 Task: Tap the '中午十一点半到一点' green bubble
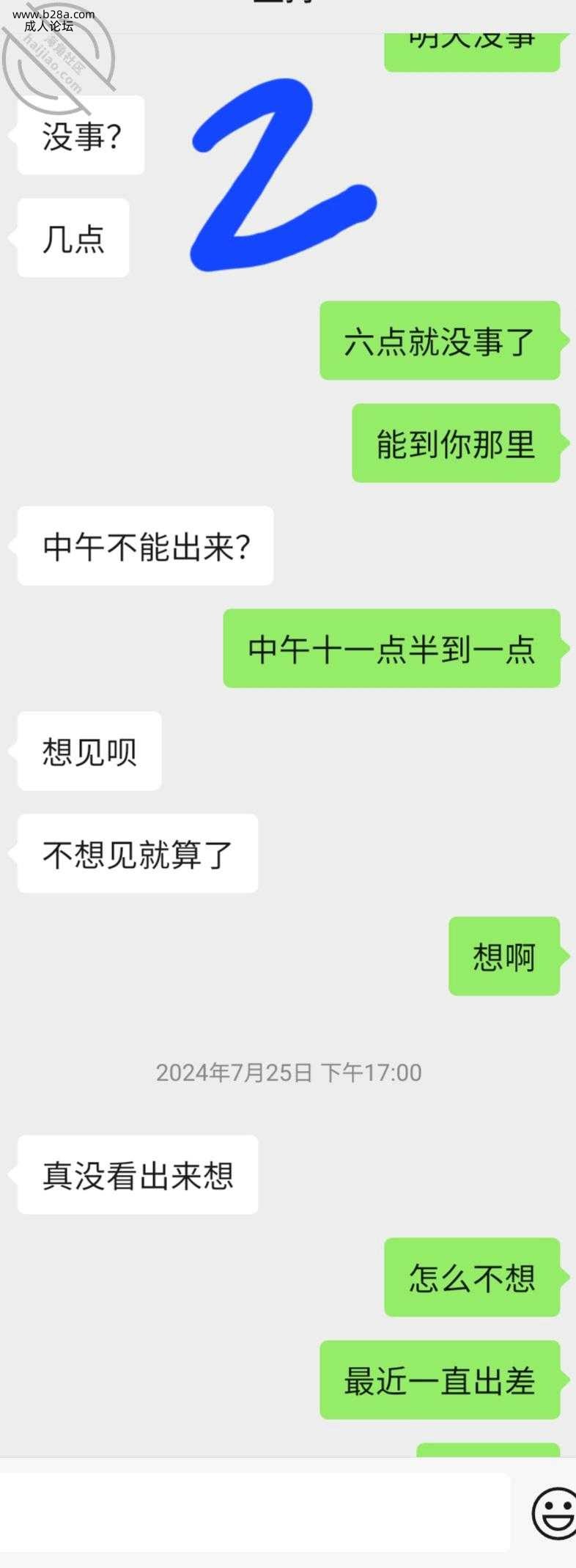[x=391, y=648]
